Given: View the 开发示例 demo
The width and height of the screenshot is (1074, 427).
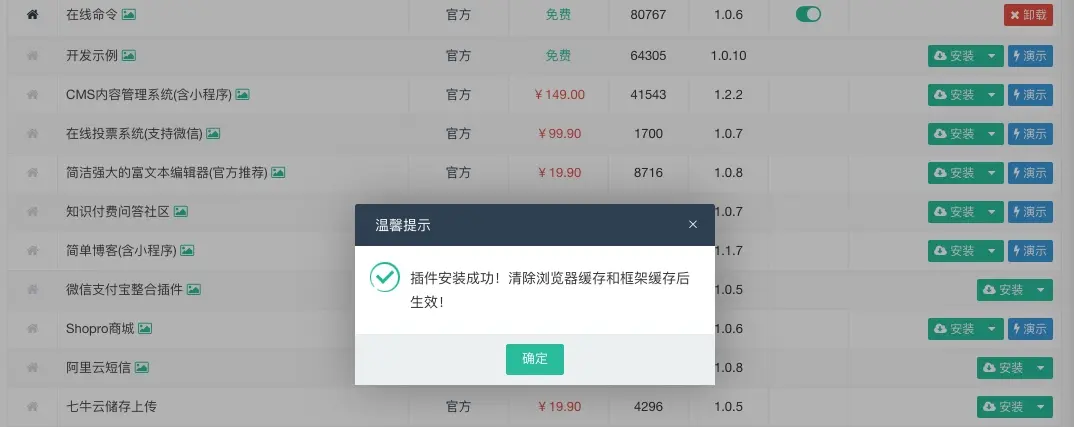Looking at the screenshot, I should tap(1030, 56).
